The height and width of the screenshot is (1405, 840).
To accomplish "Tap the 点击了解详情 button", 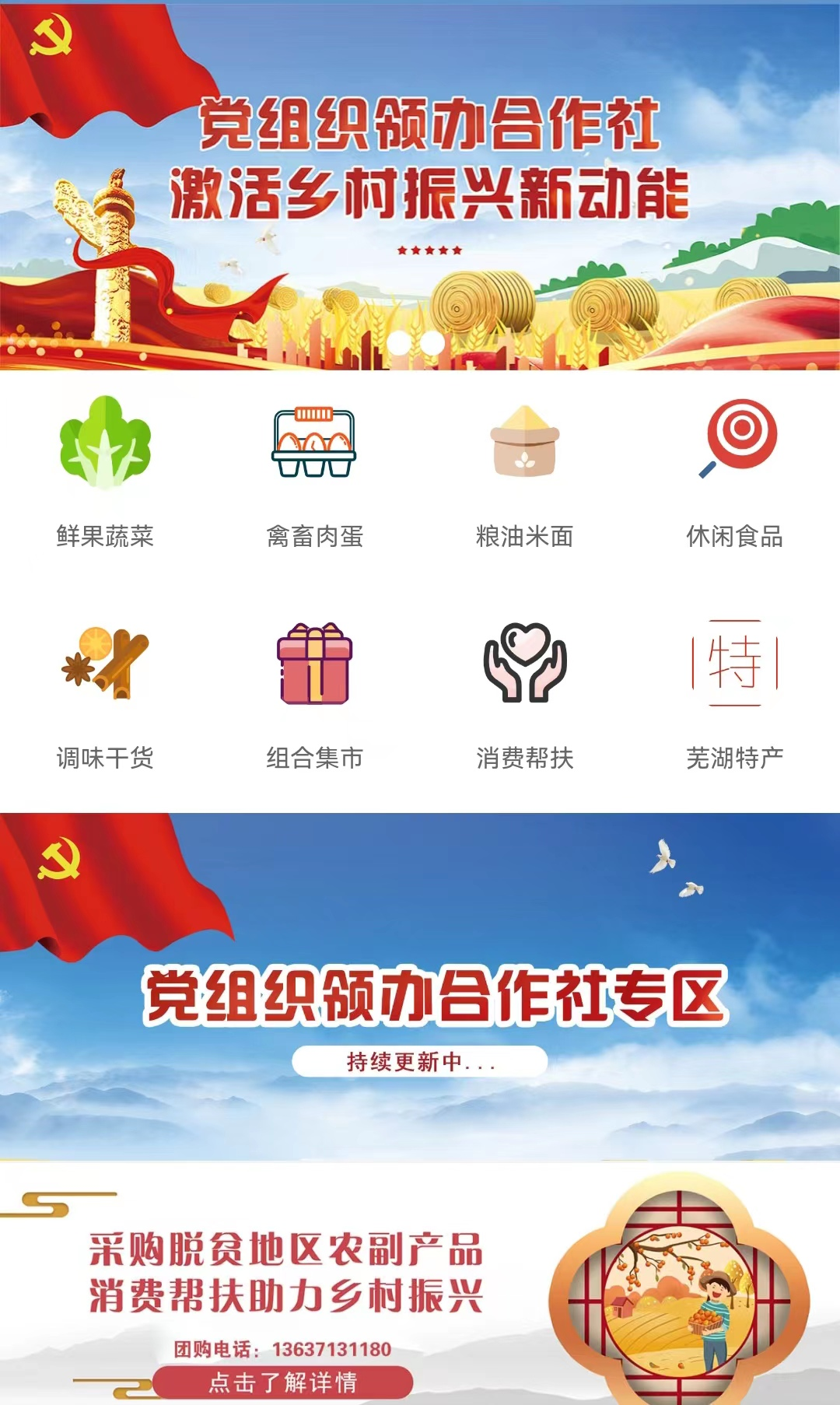I will tap(282, 1382).
